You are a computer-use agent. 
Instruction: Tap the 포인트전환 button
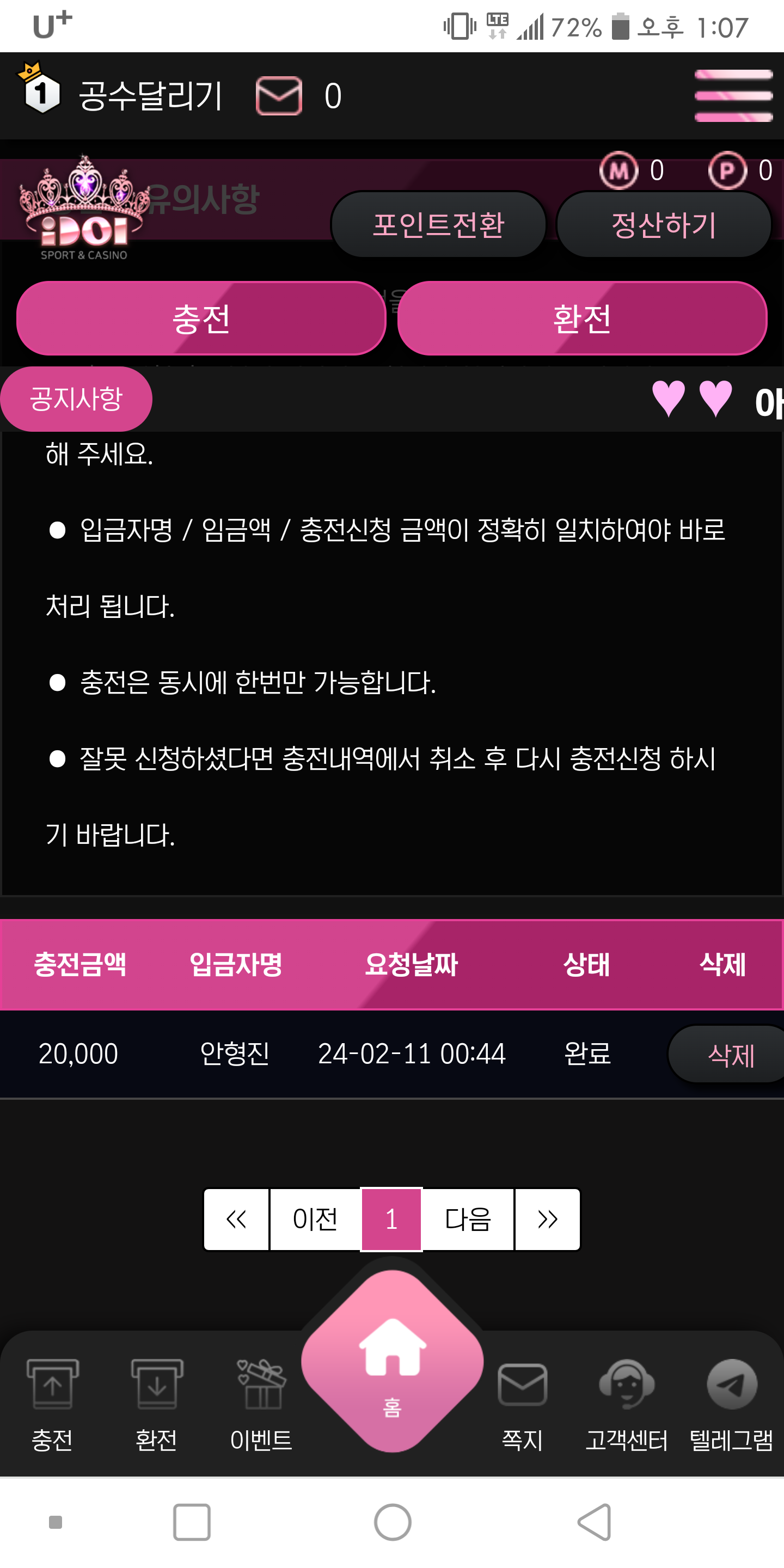pyautogui.click(x=438, y=225)
